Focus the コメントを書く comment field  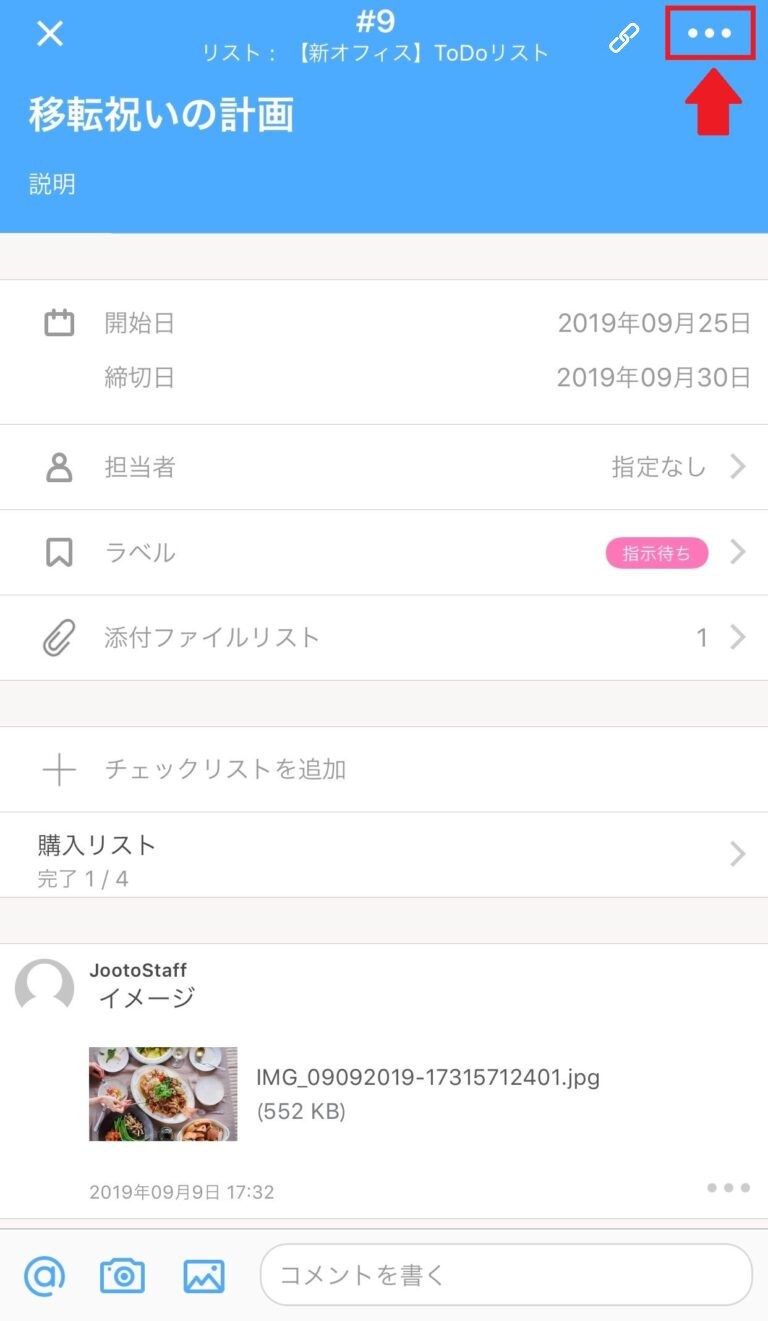tap(506, 1275)
